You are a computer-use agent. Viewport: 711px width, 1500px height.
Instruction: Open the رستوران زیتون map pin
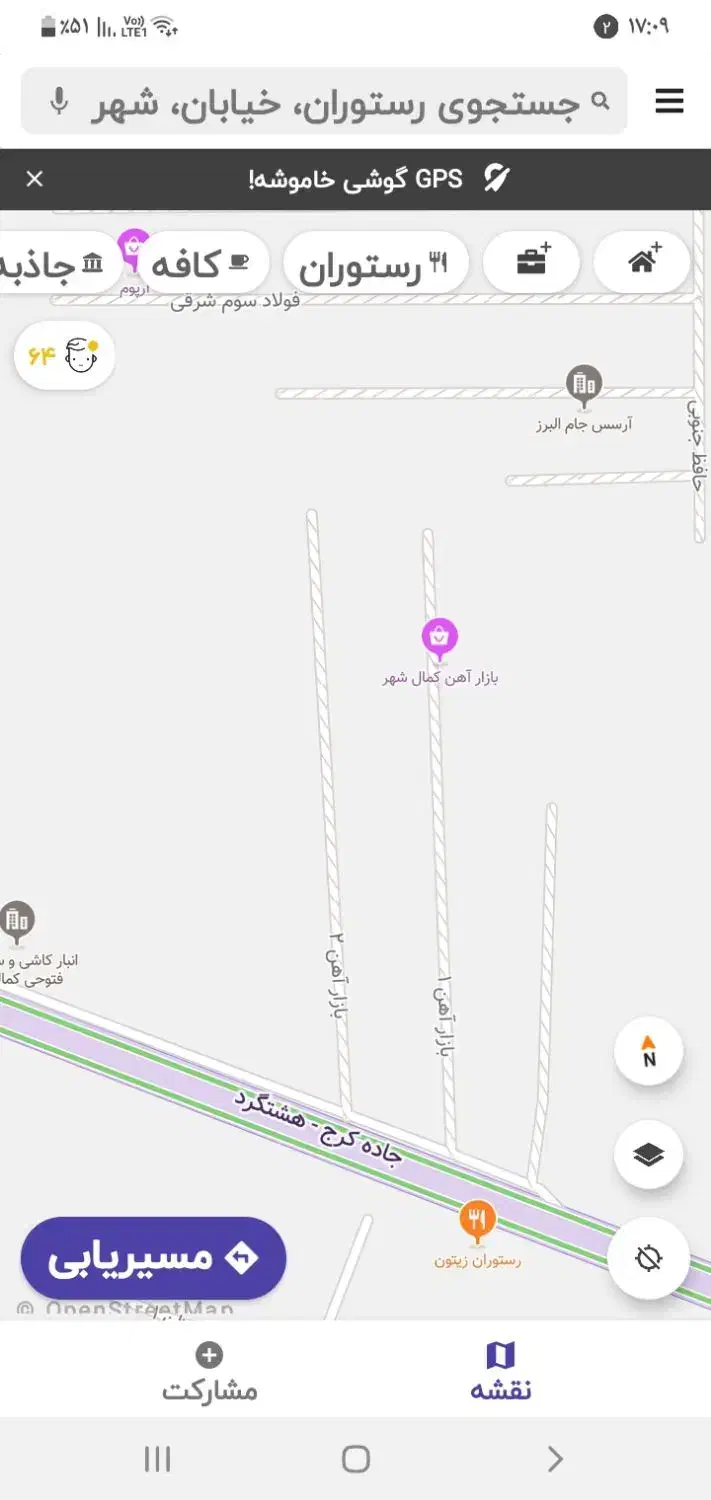tap(478, 1220)
